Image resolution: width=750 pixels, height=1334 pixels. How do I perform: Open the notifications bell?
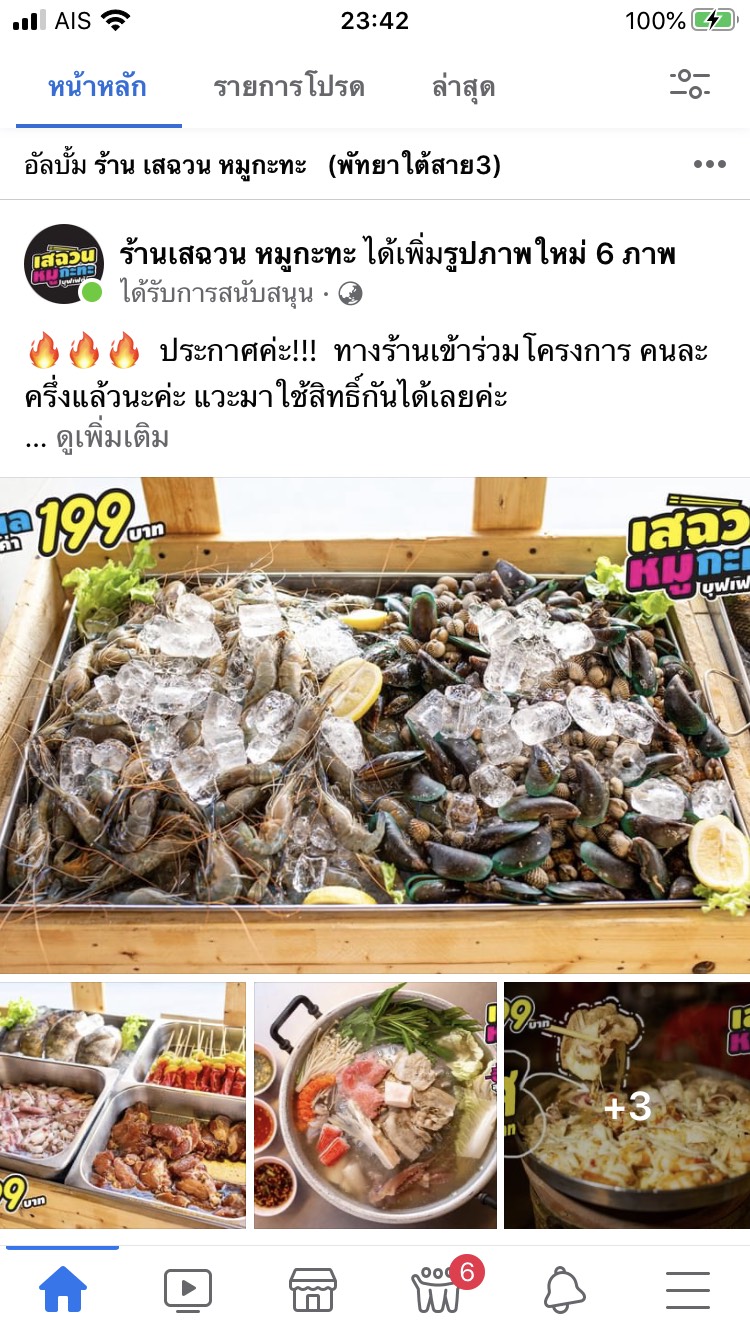564,1290
